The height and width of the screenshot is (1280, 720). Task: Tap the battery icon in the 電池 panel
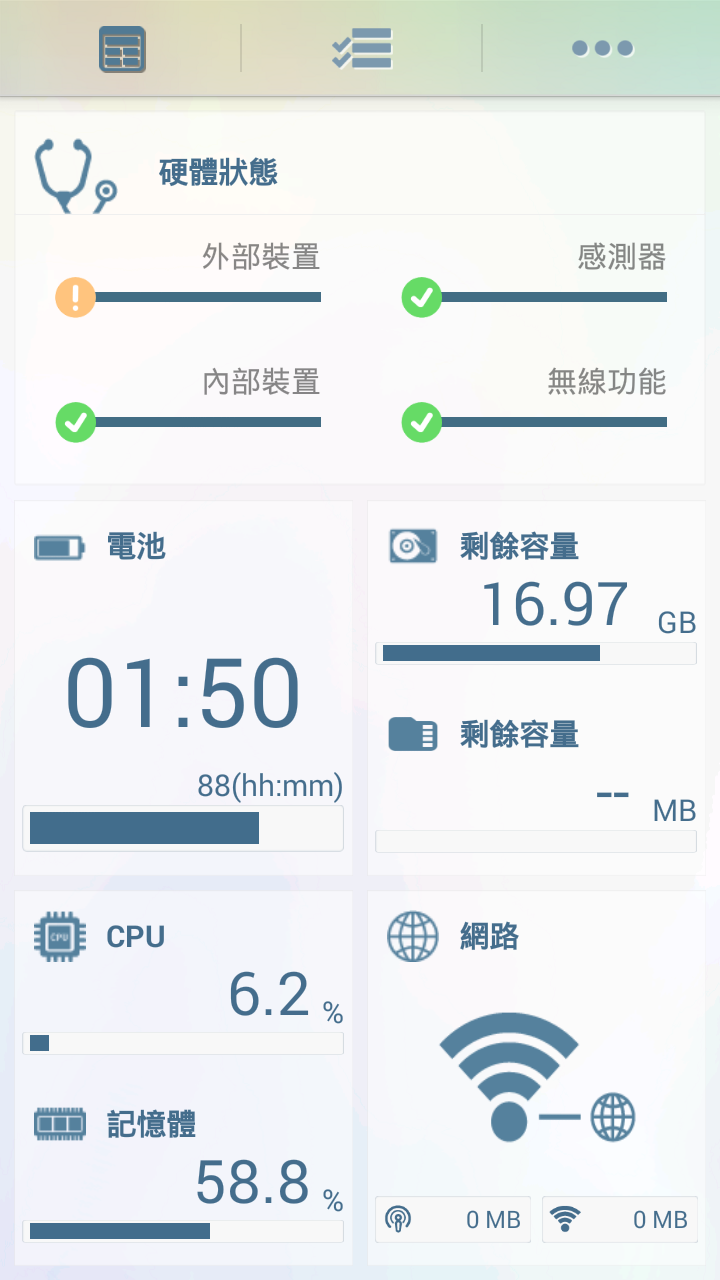[59, 546]
